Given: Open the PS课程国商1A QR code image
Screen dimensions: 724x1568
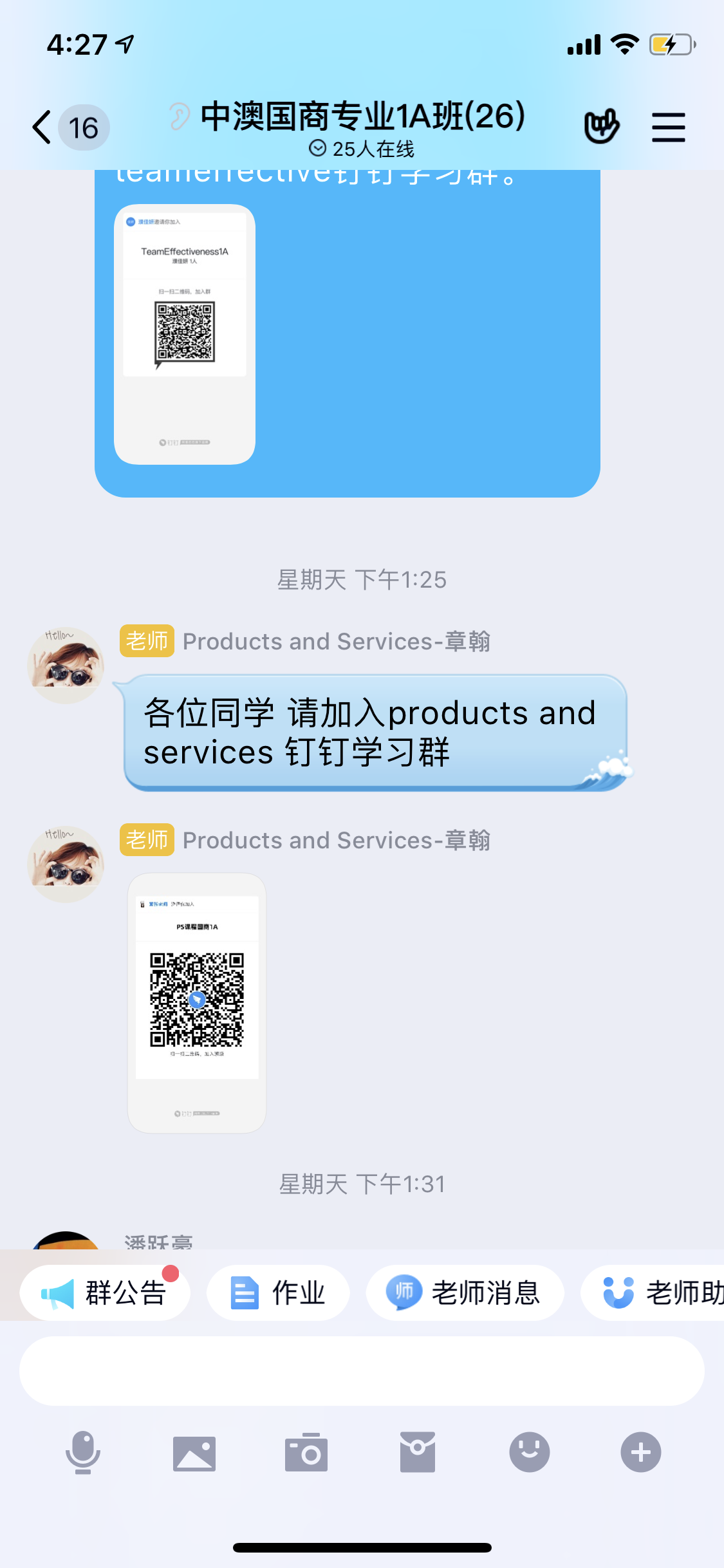Looking at the screenshot, I should pyautogui.click(x=197, y=1002).
